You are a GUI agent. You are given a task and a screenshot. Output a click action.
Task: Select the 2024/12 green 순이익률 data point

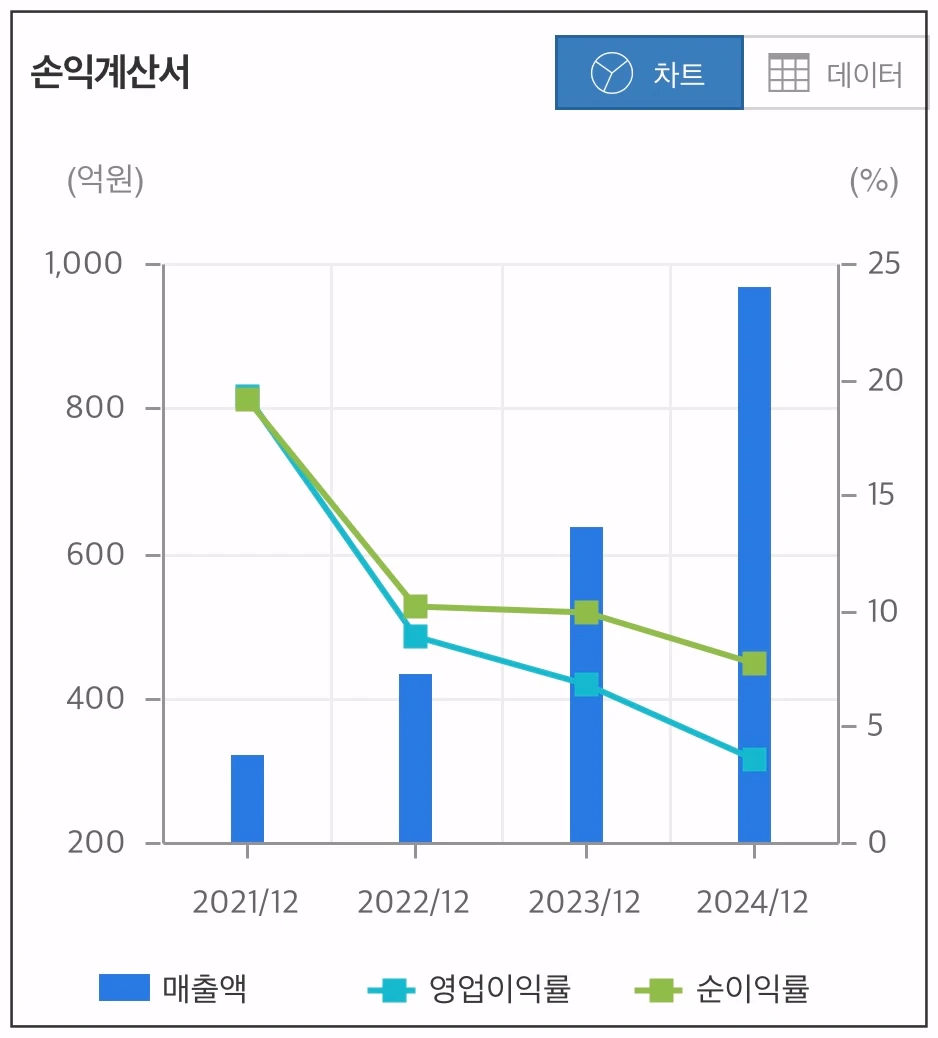(753, 661)
